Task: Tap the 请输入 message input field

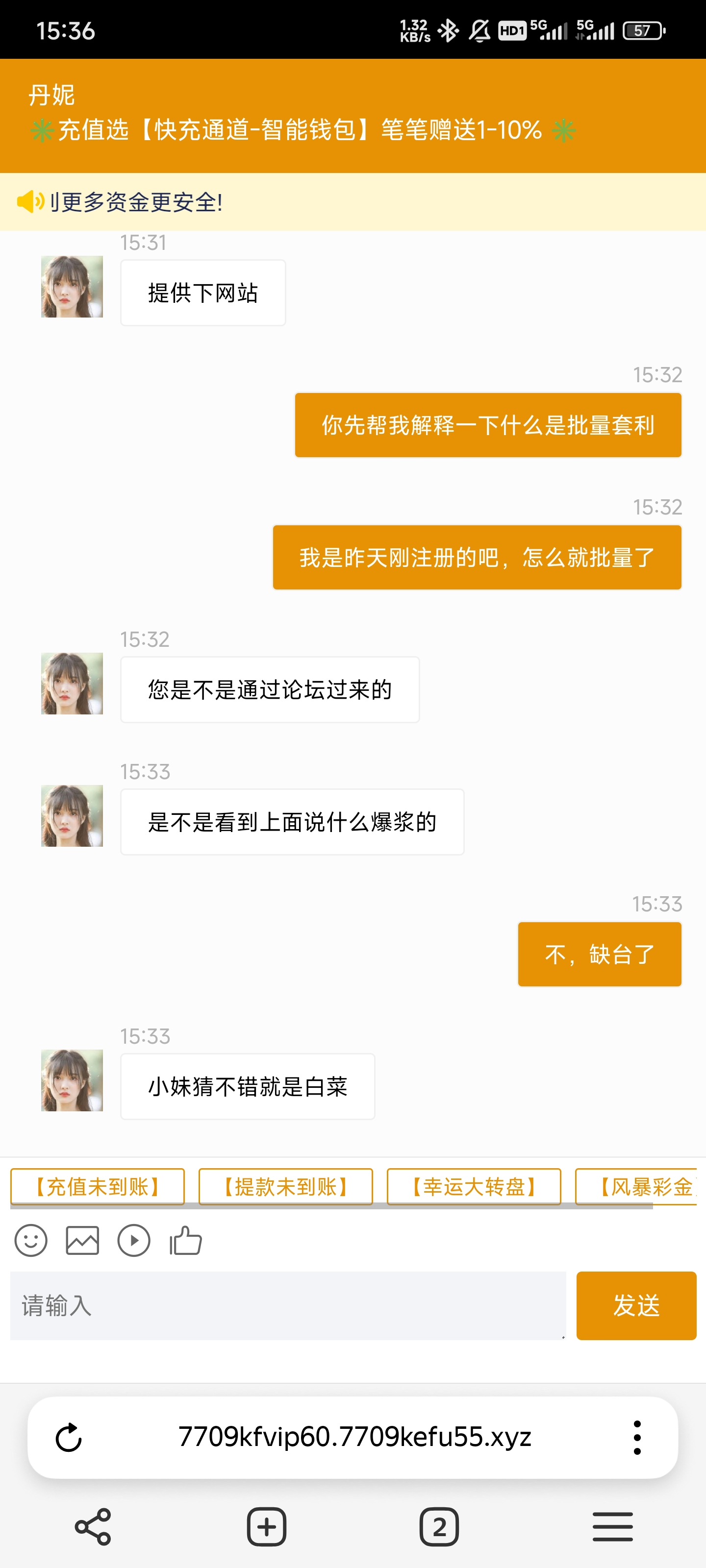Action: 286,1306
